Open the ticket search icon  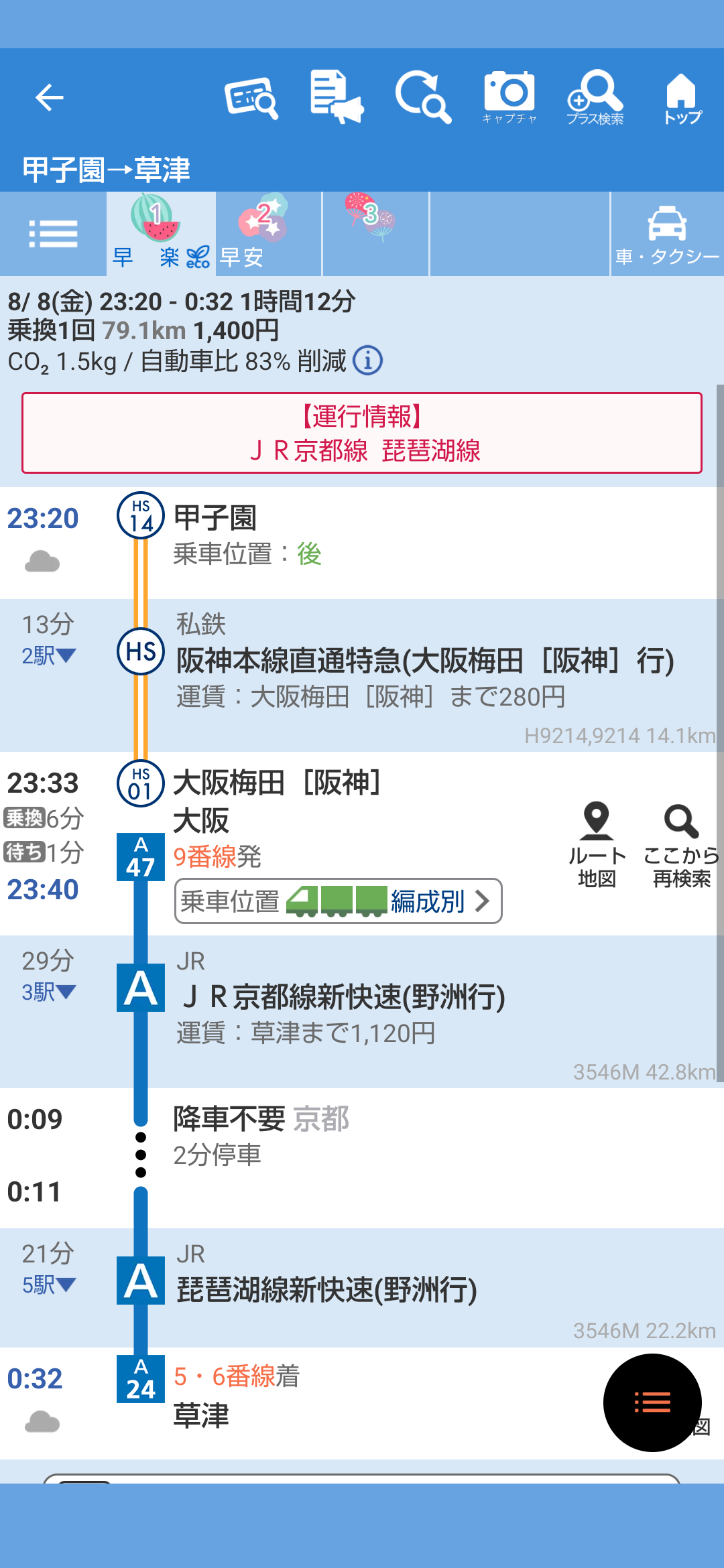[x=251, y=99]
